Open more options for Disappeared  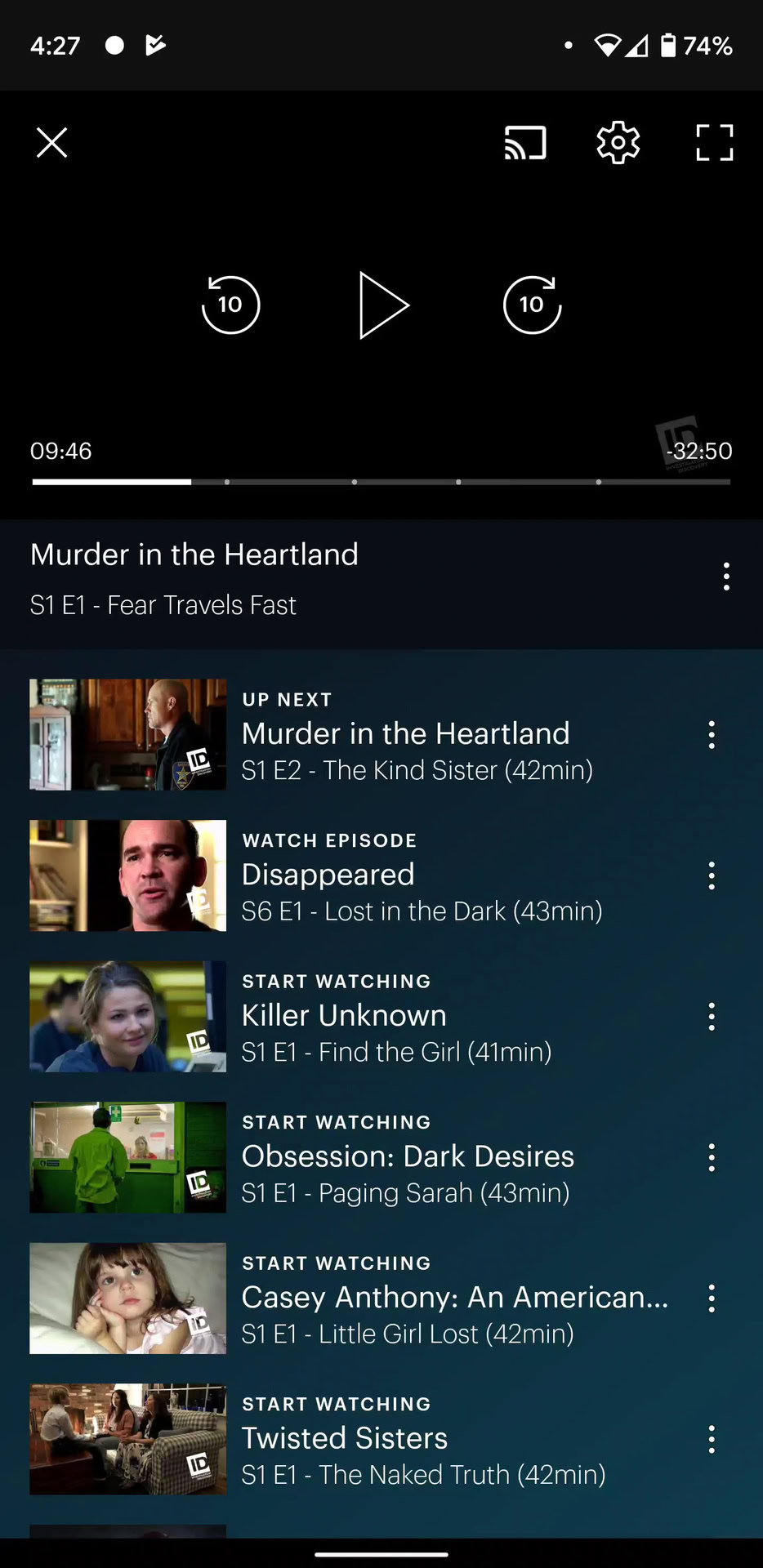coord(712,875)
